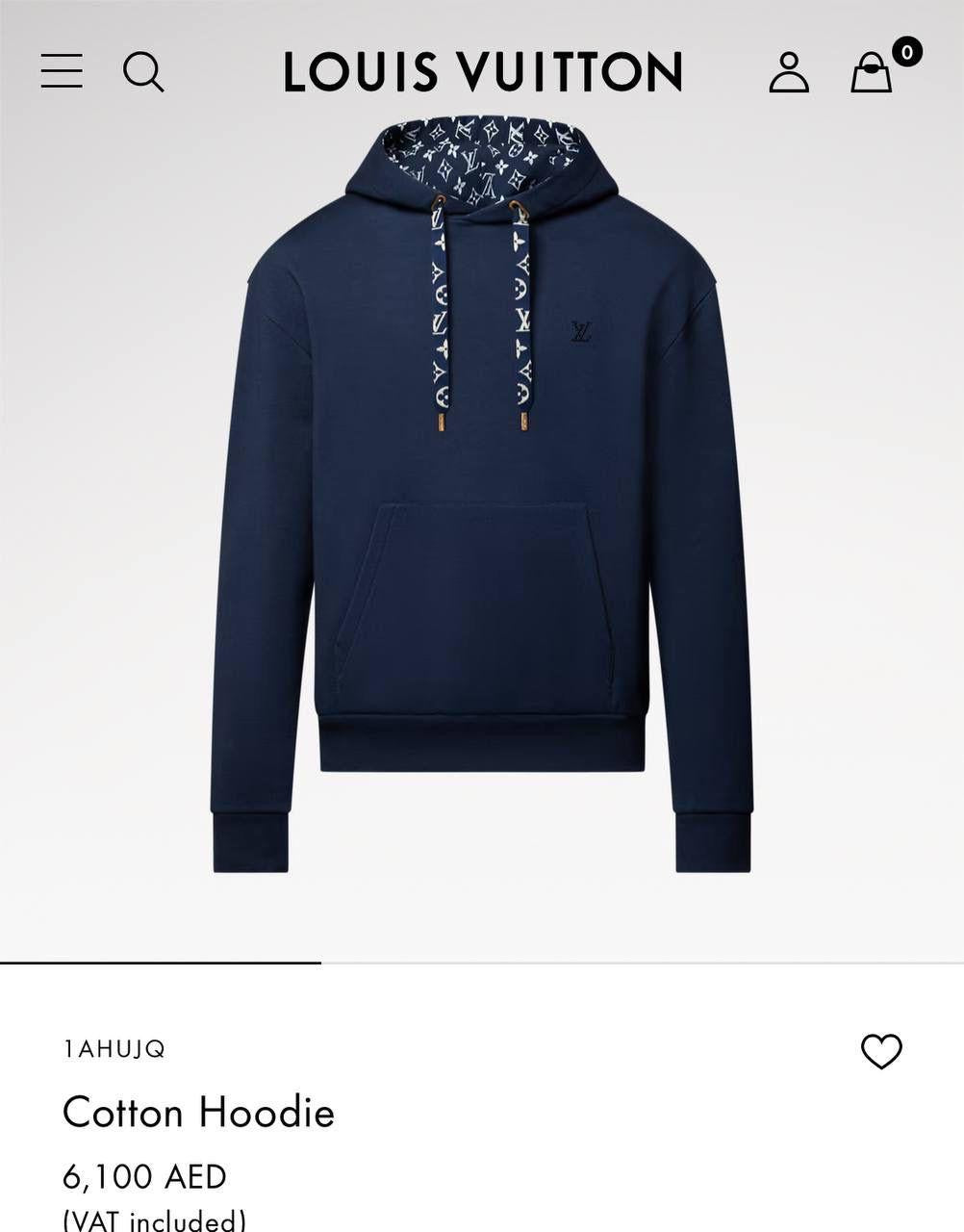Sign in using the profile silhouette icon
This screenshot has height=1232, width=964.
tap(791, 71)
